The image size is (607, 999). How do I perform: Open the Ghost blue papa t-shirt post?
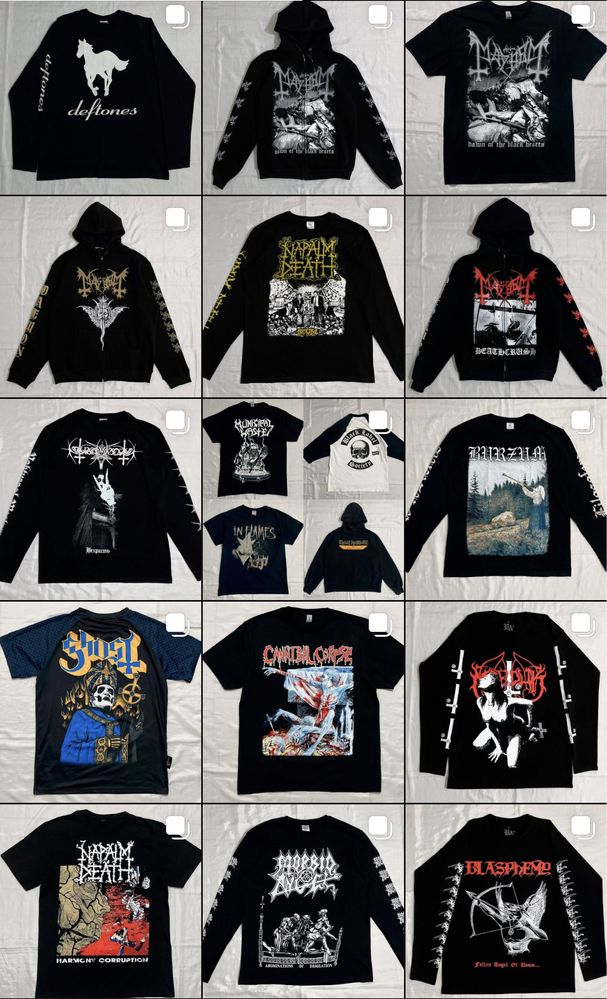click(100, 700)
